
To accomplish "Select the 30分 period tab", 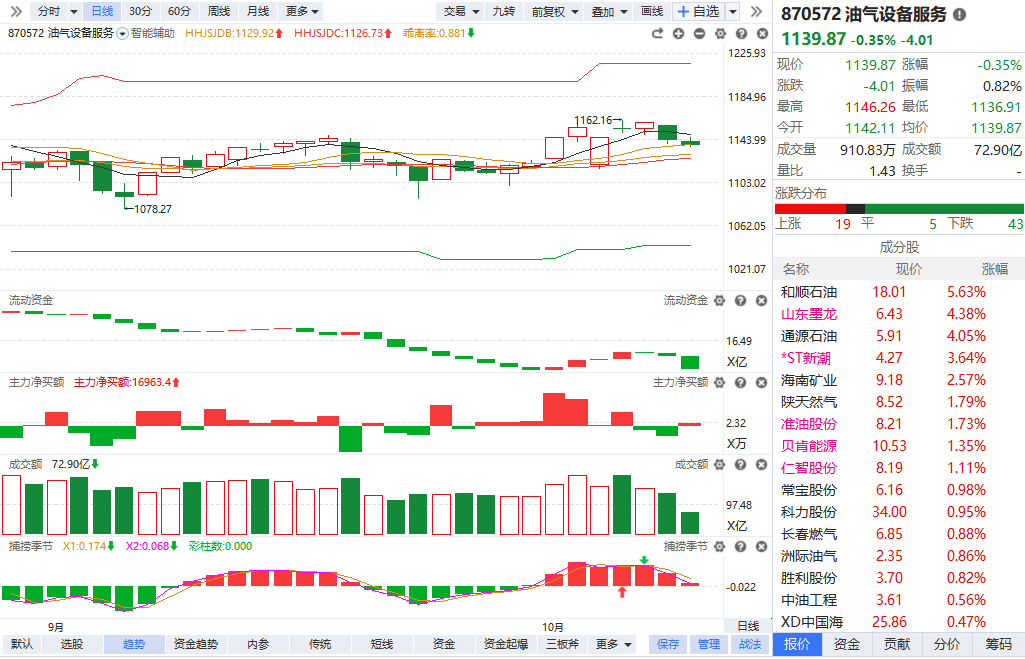I will click(x=141, y=11).
